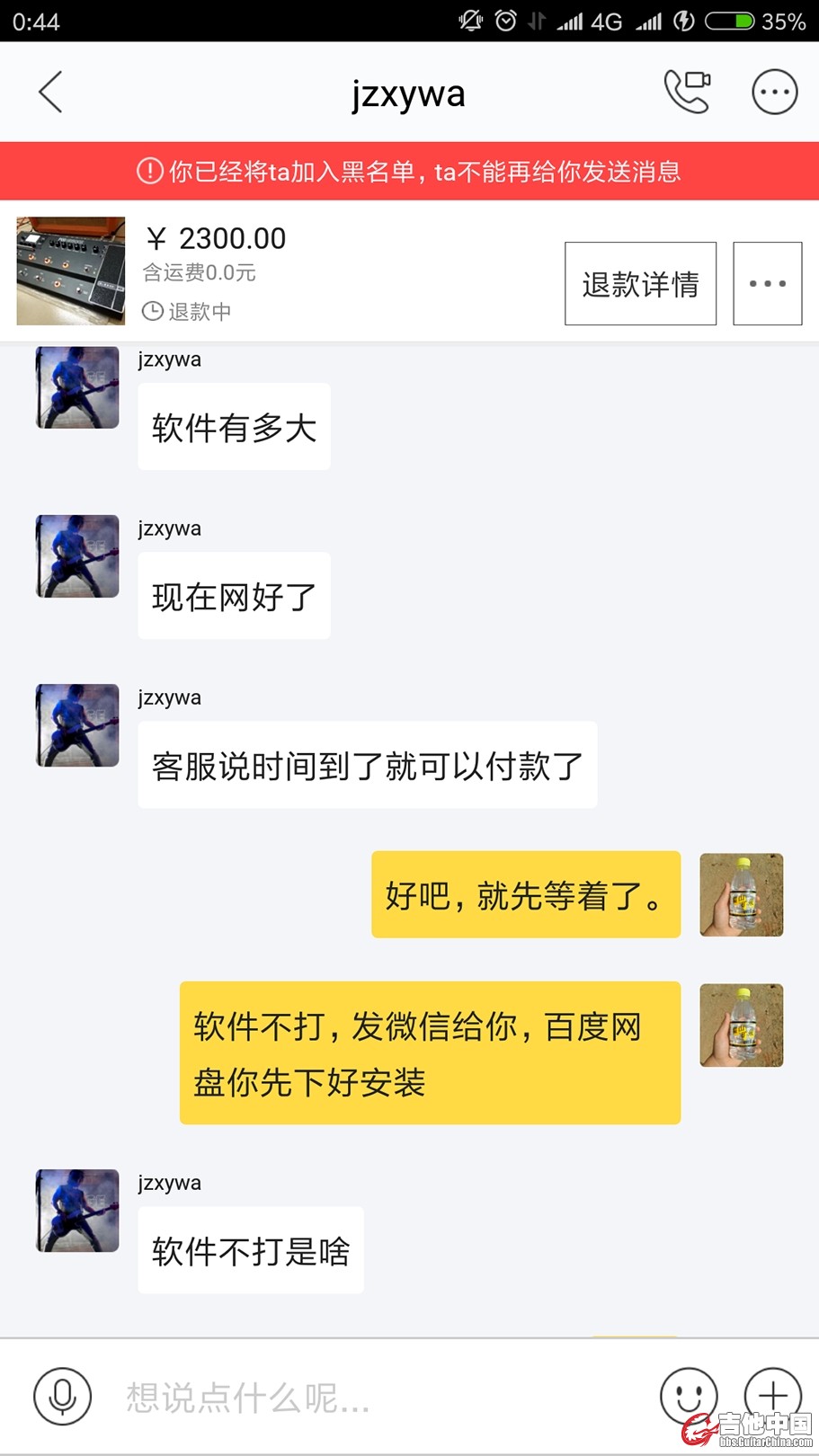Open chat settings circle menu
The image size is (819, 1456).
pos(774,92)
